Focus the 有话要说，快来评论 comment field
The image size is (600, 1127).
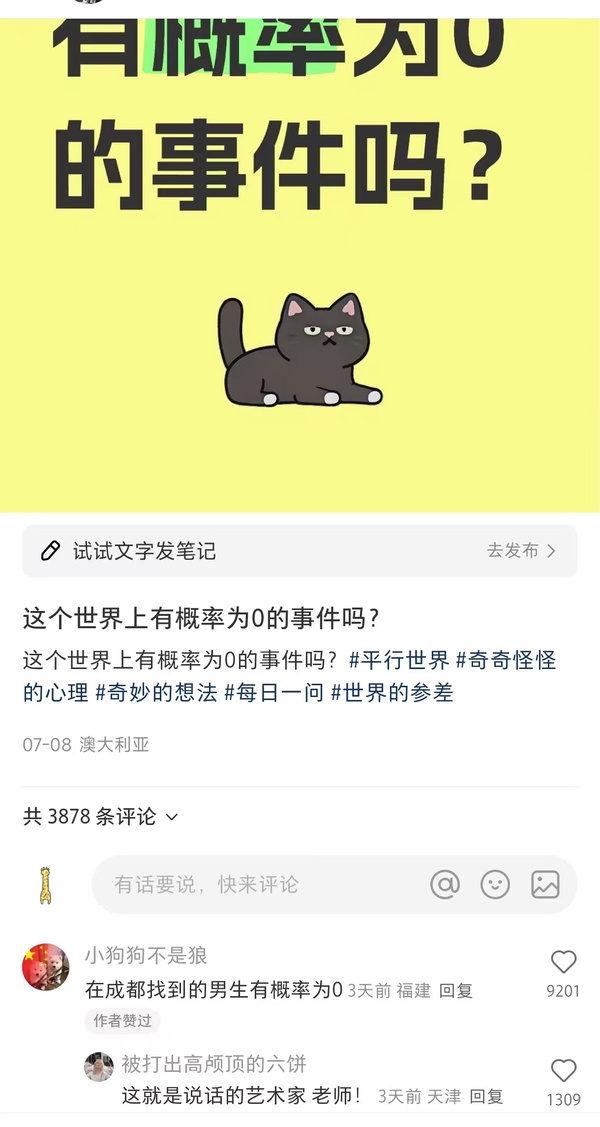[x=250, y=885]
